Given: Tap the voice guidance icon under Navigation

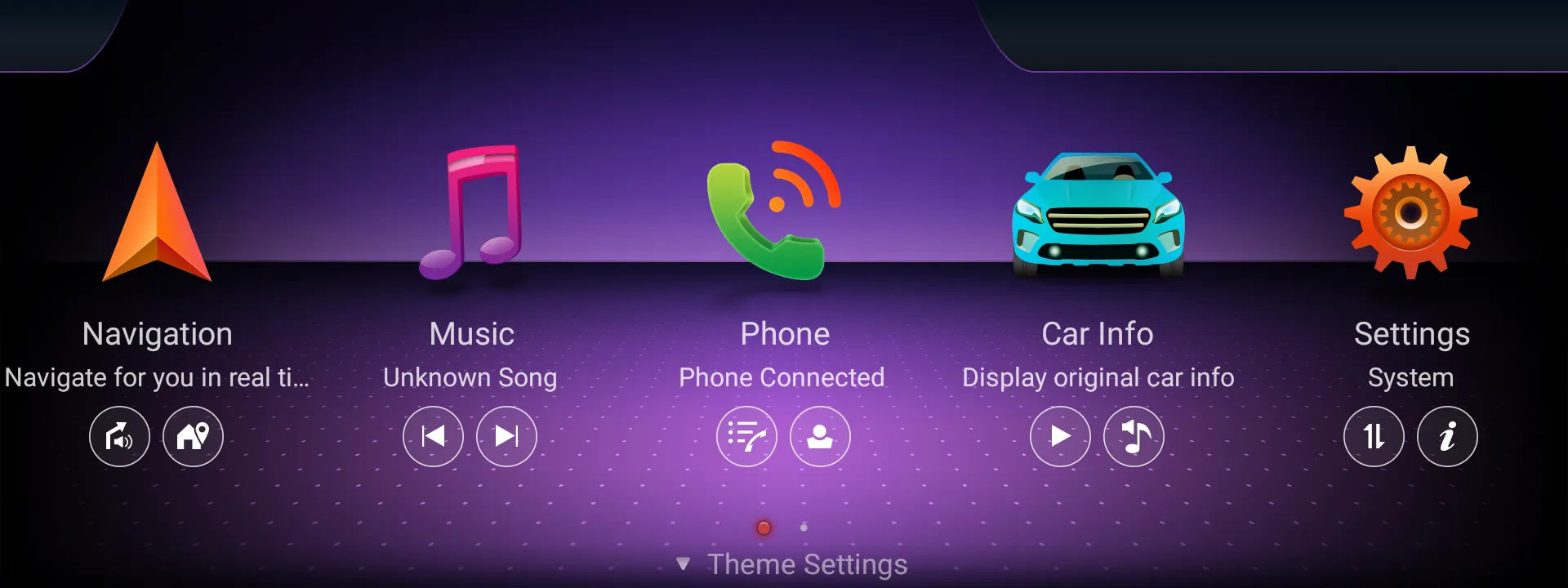Looking at the screenshot, I should (119, 437).
